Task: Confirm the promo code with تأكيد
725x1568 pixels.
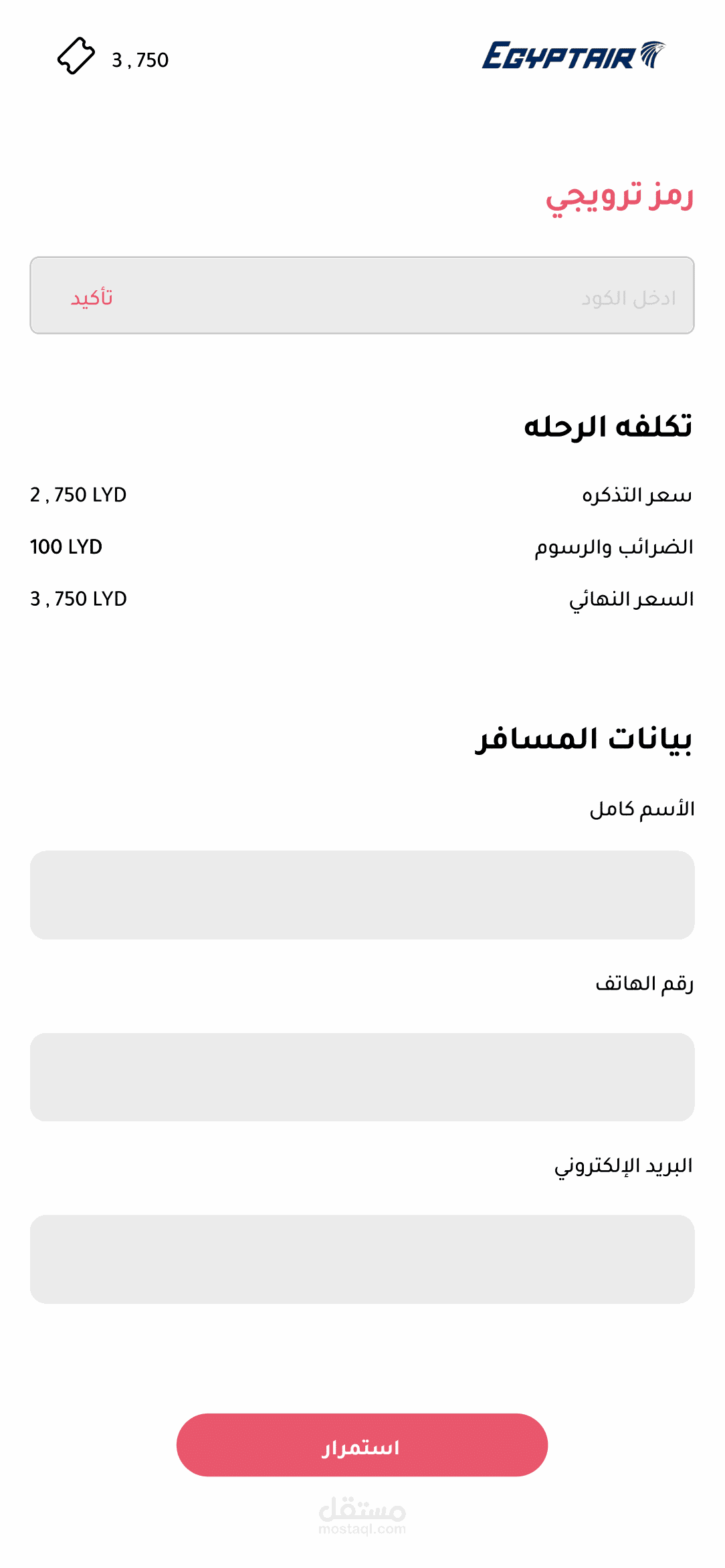Action: point(92,298)
